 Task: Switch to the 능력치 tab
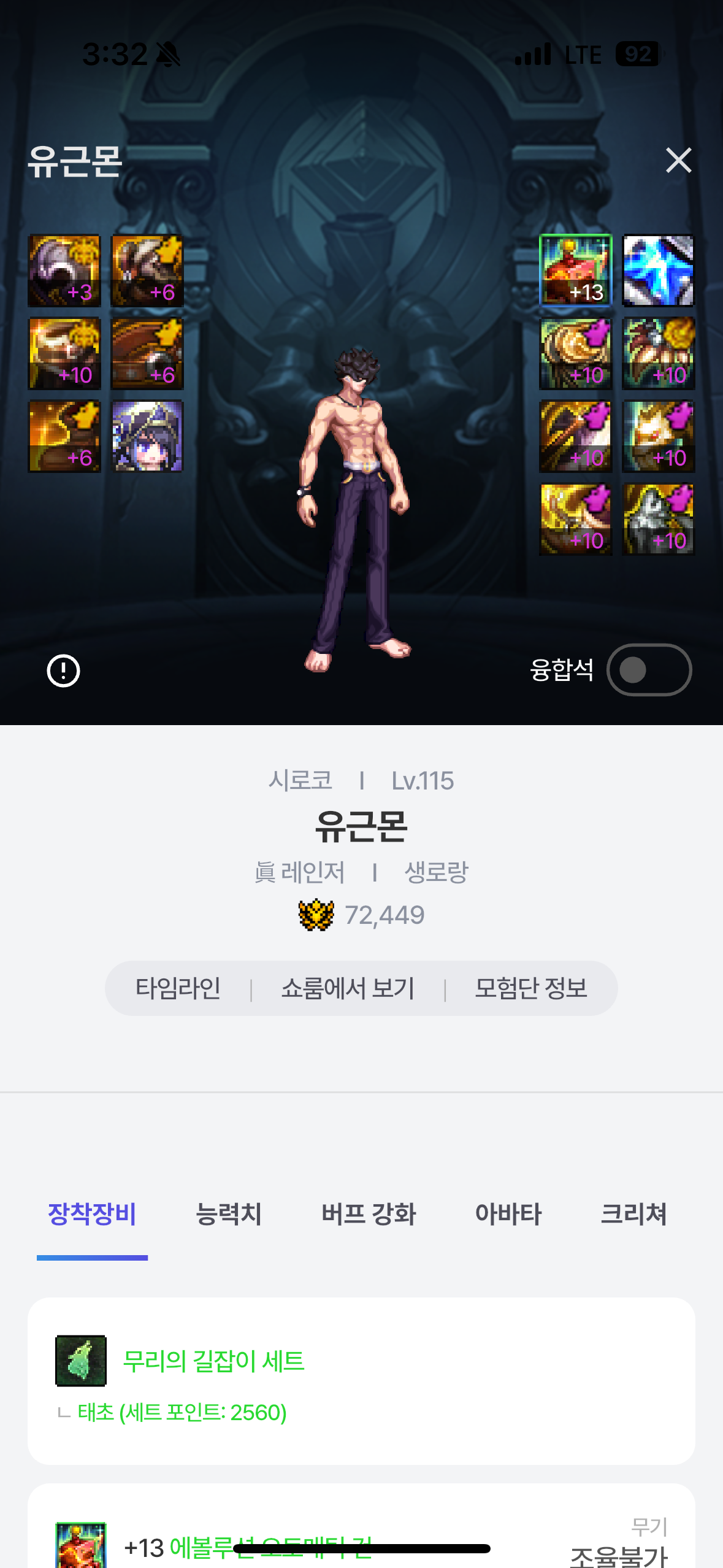pyautogui.click(x=228, y=1213)
